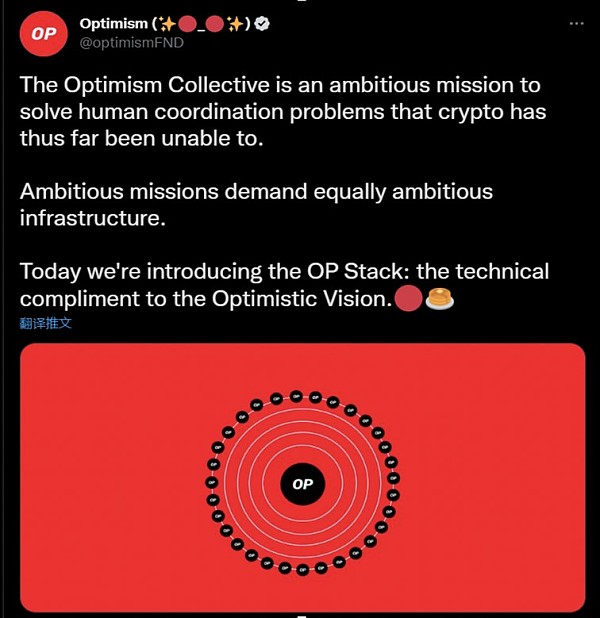View the red OP Stack image
Image resolution: width=600 pixels, height=618 pixels.
pos(302,477)
